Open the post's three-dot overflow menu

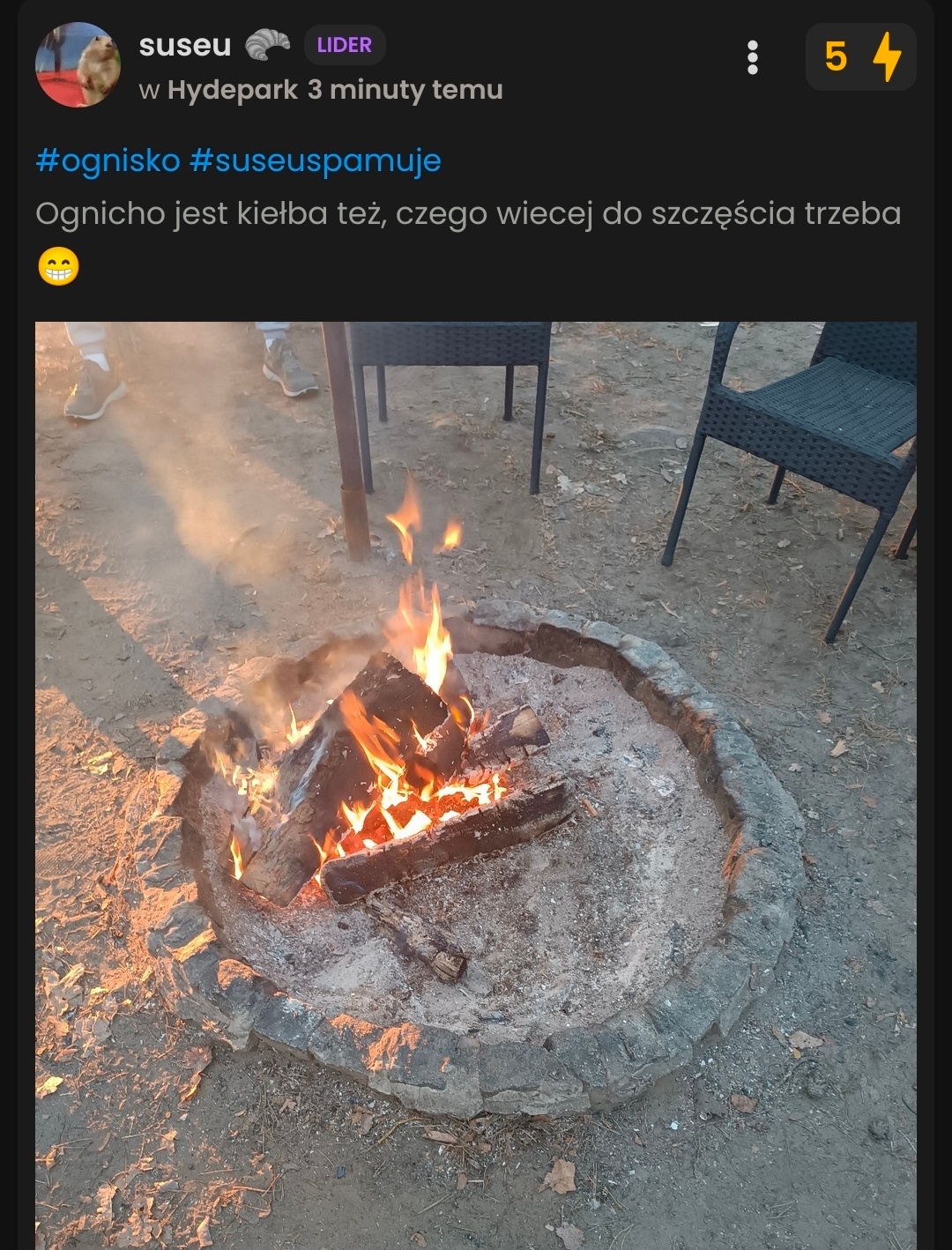pos(752,57)
